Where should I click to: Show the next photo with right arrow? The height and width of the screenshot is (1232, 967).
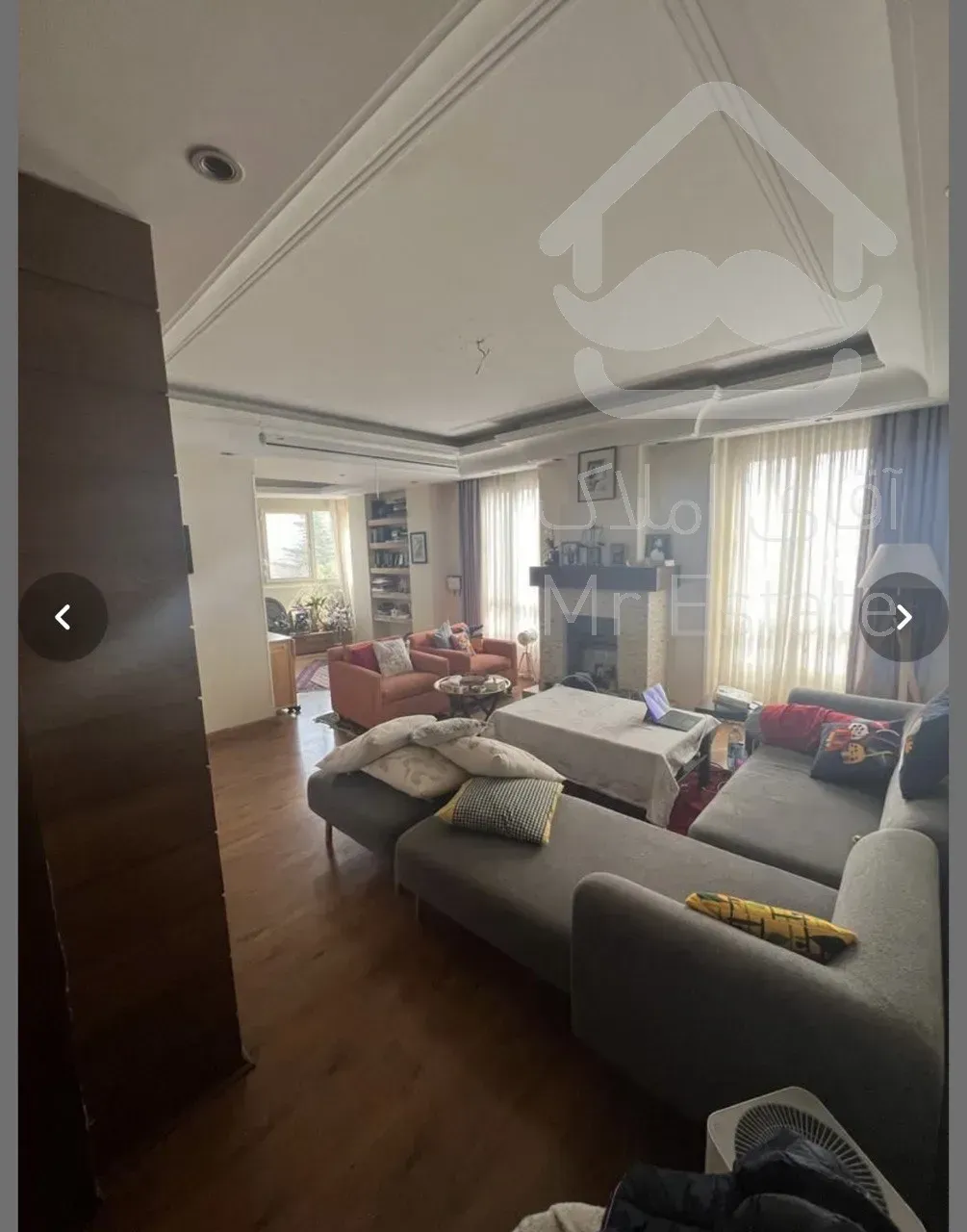click(903, 617)
